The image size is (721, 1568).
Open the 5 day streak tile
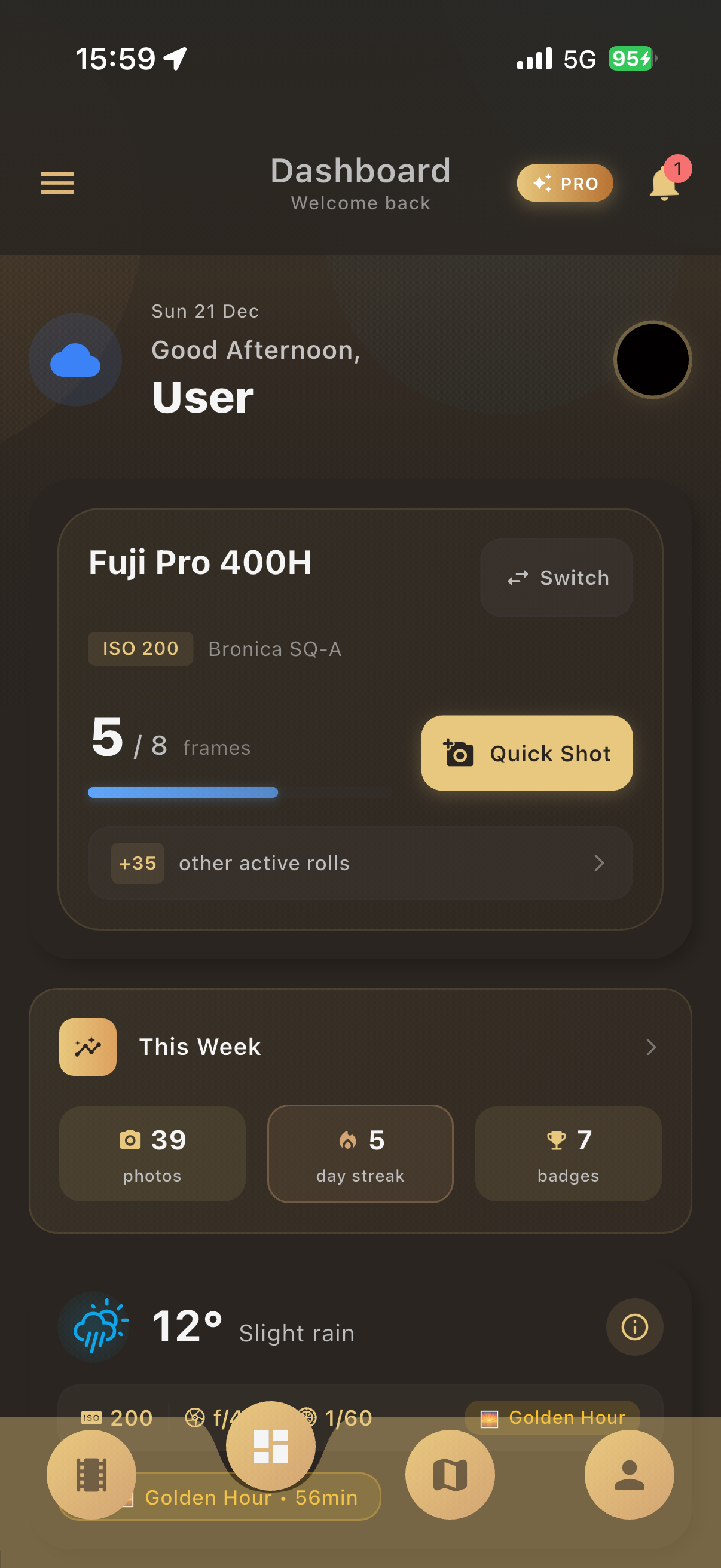(x=360, y=1153)
